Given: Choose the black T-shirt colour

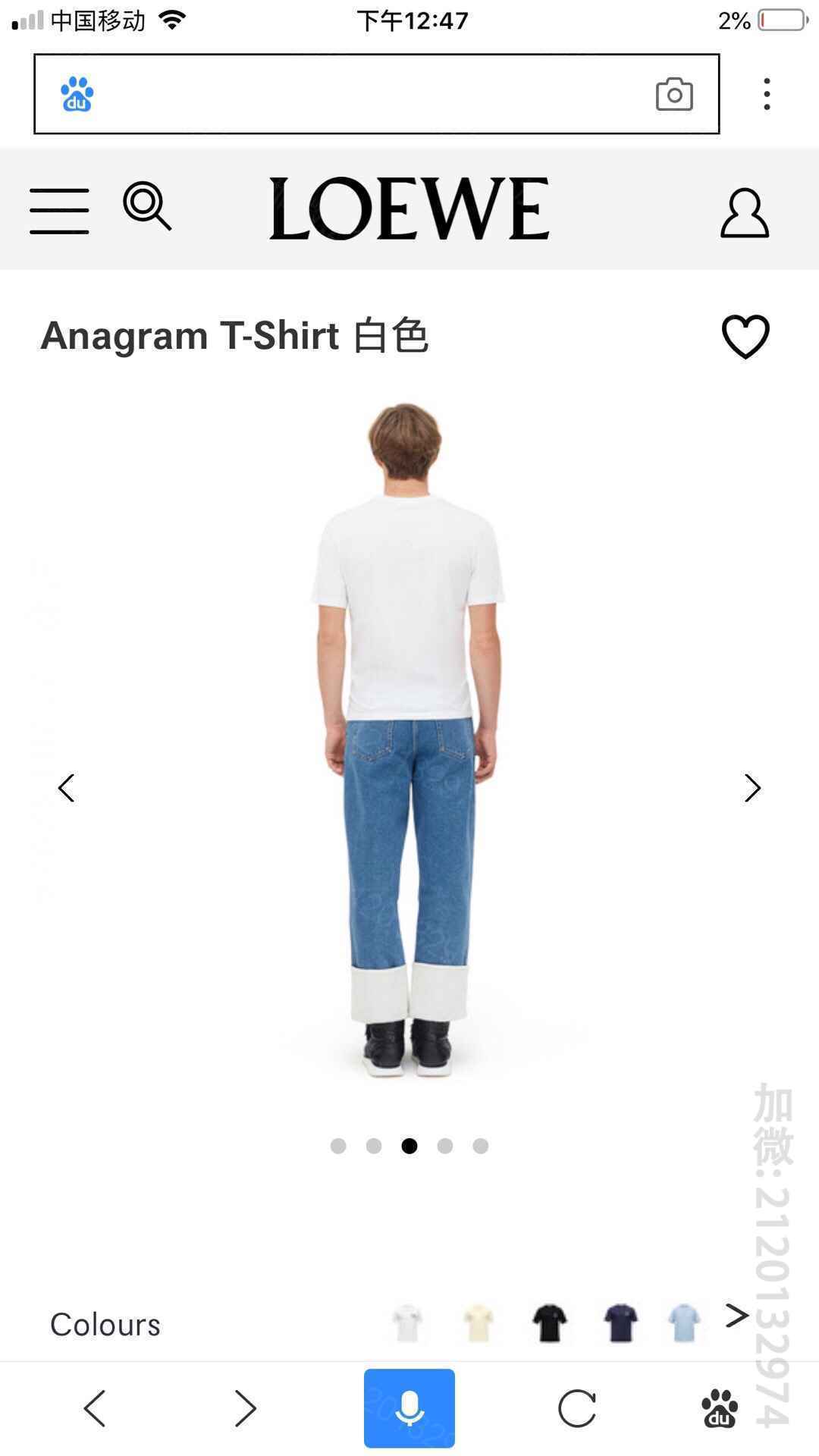Looking at the screenshot, I should coord(549,1323).
